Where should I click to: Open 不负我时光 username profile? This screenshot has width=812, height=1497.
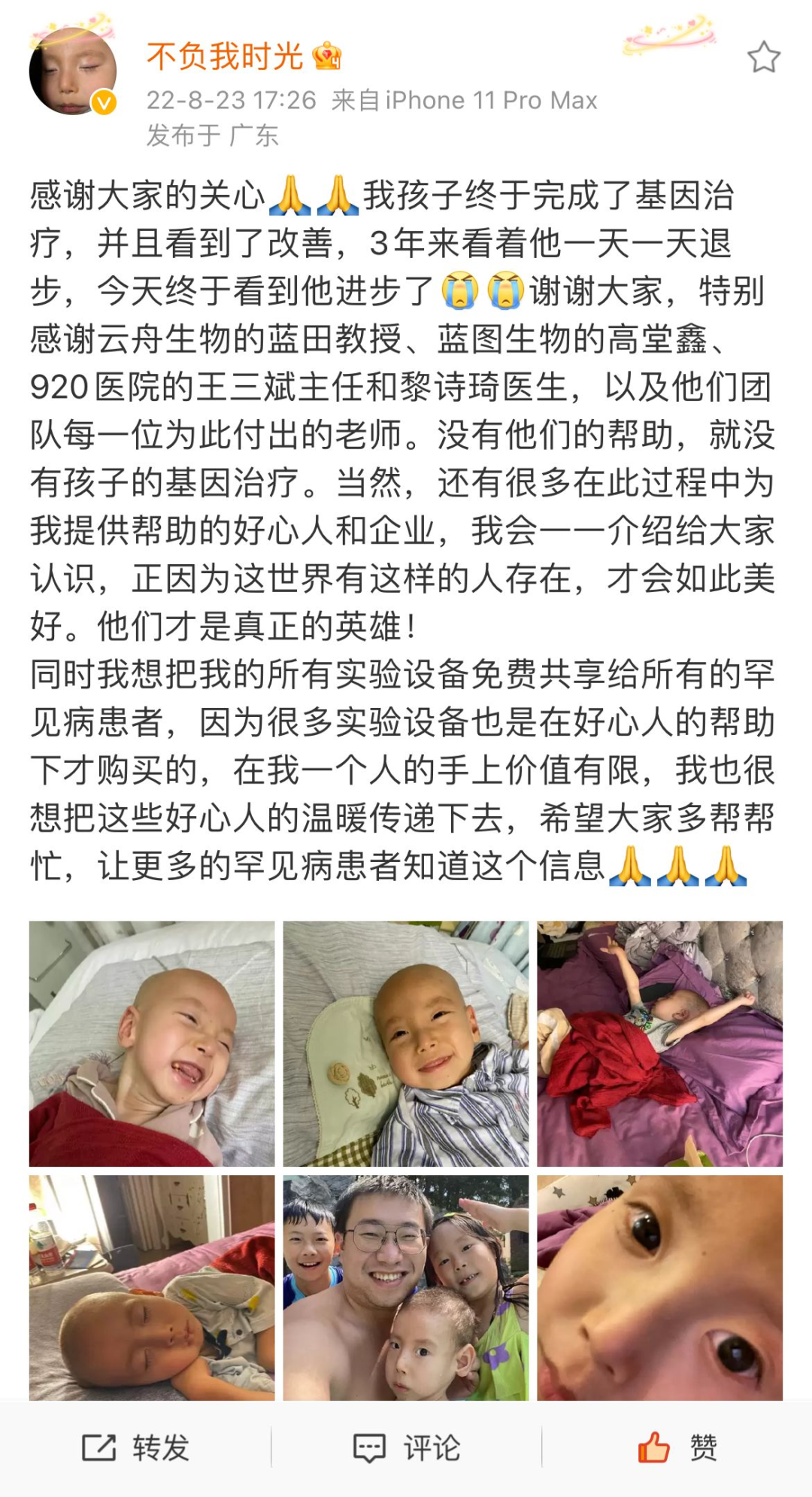pyautogui.click(x=224, y=57)
